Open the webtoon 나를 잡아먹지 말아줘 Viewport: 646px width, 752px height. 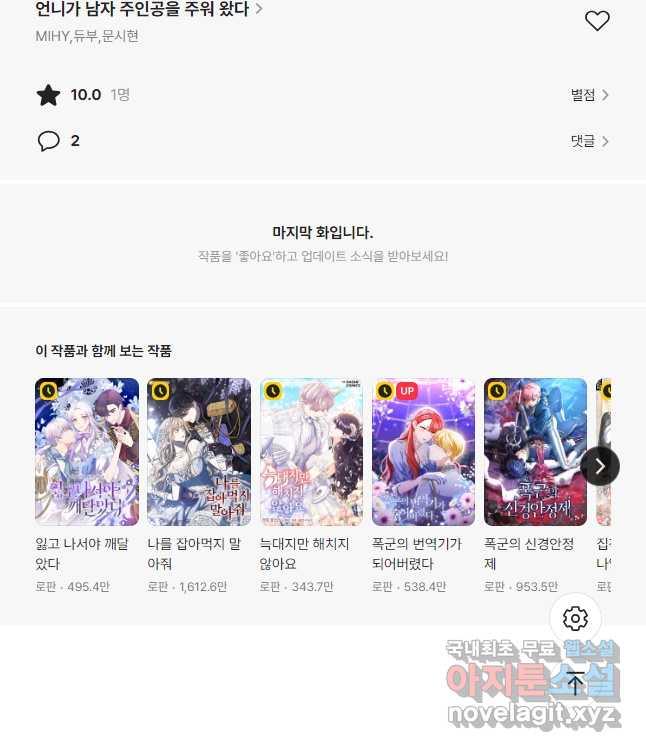pos(199,452)
